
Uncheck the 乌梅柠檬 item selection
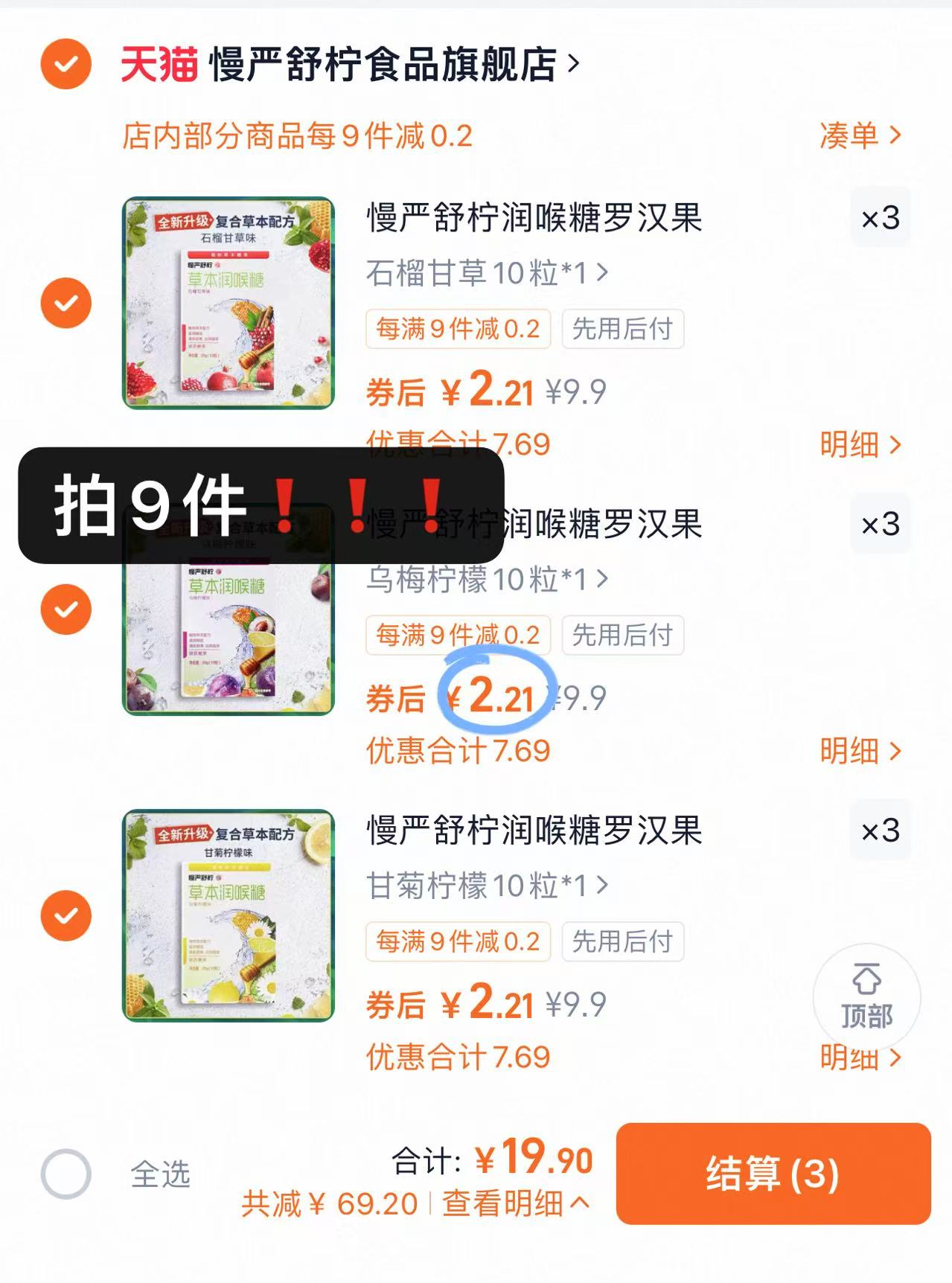(66, 610)
